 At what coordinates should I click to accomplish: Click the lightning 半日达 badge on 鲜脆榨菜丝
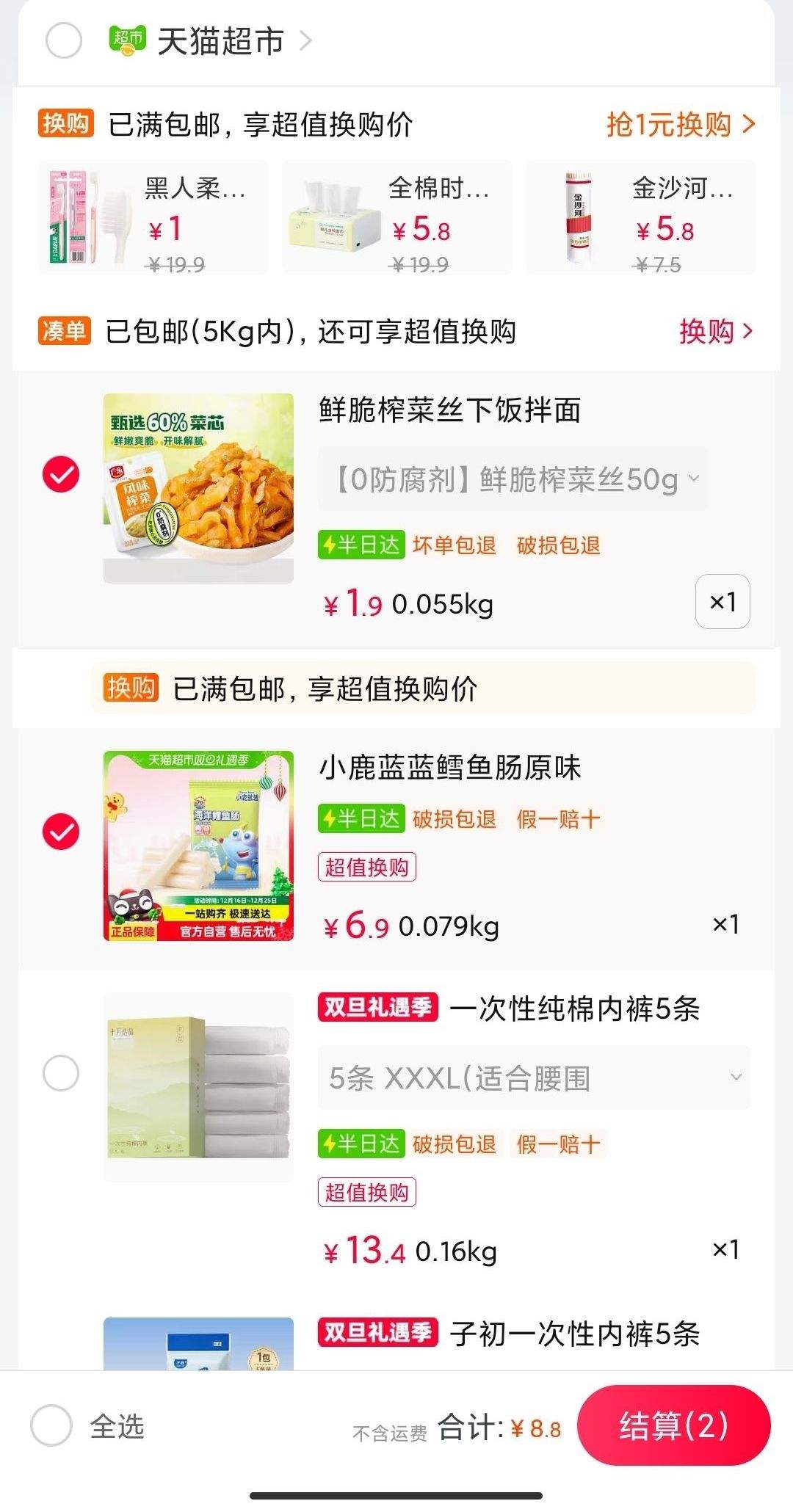pos(359,545)
